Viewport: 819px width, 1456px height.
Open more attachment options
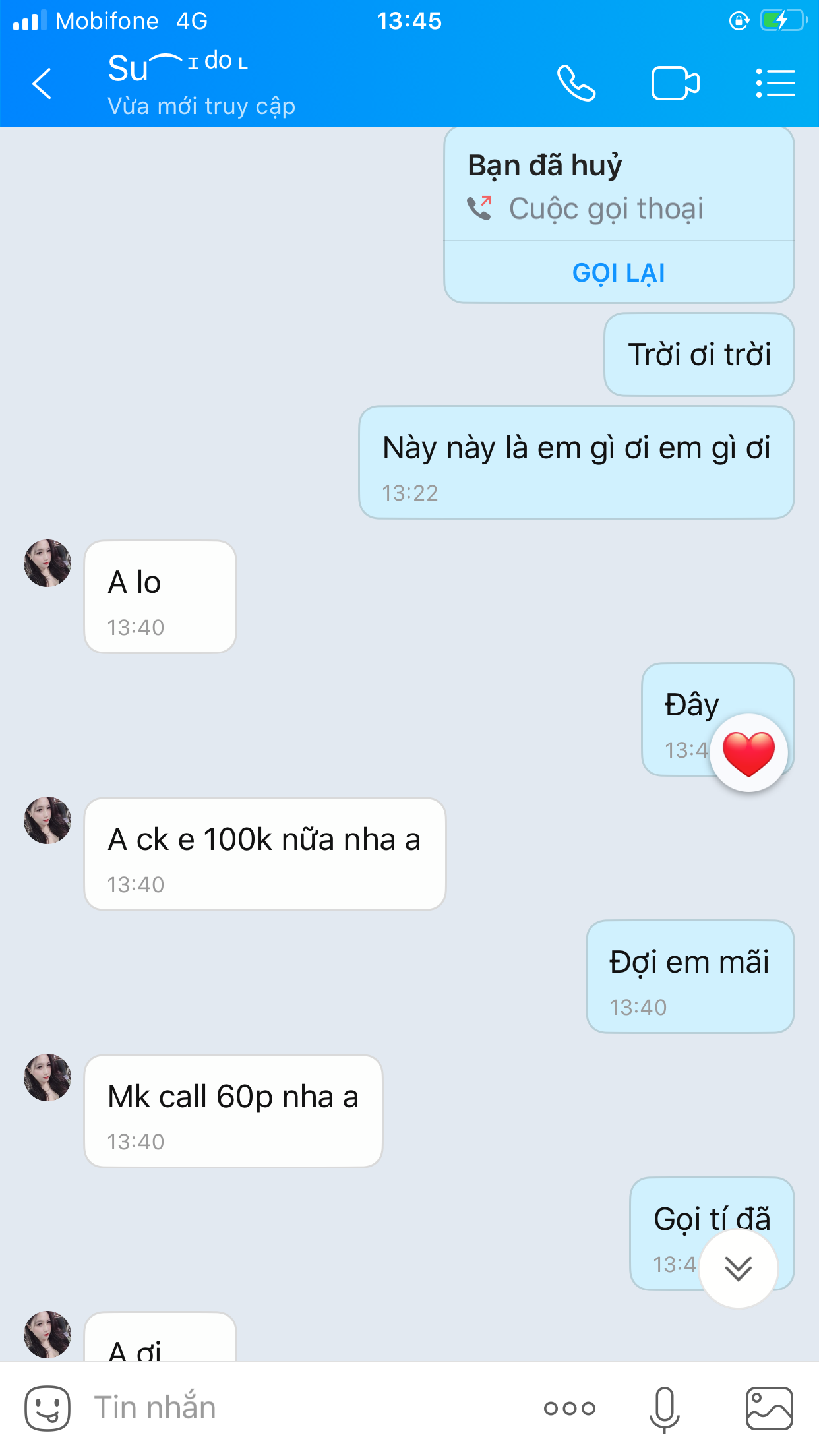click(x=570, y=1409)
